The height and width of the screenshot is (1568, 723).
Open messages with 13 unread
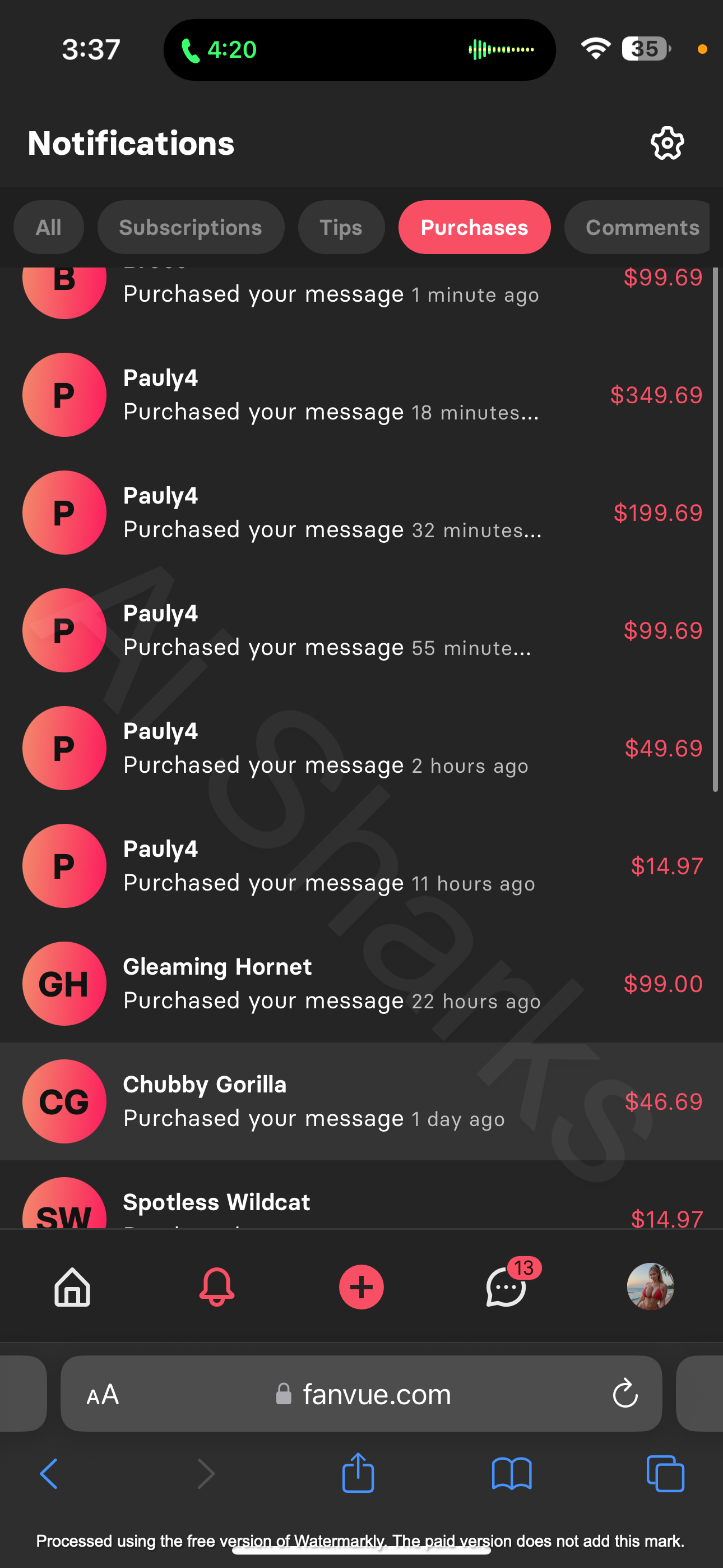[x=506, y=1287]
